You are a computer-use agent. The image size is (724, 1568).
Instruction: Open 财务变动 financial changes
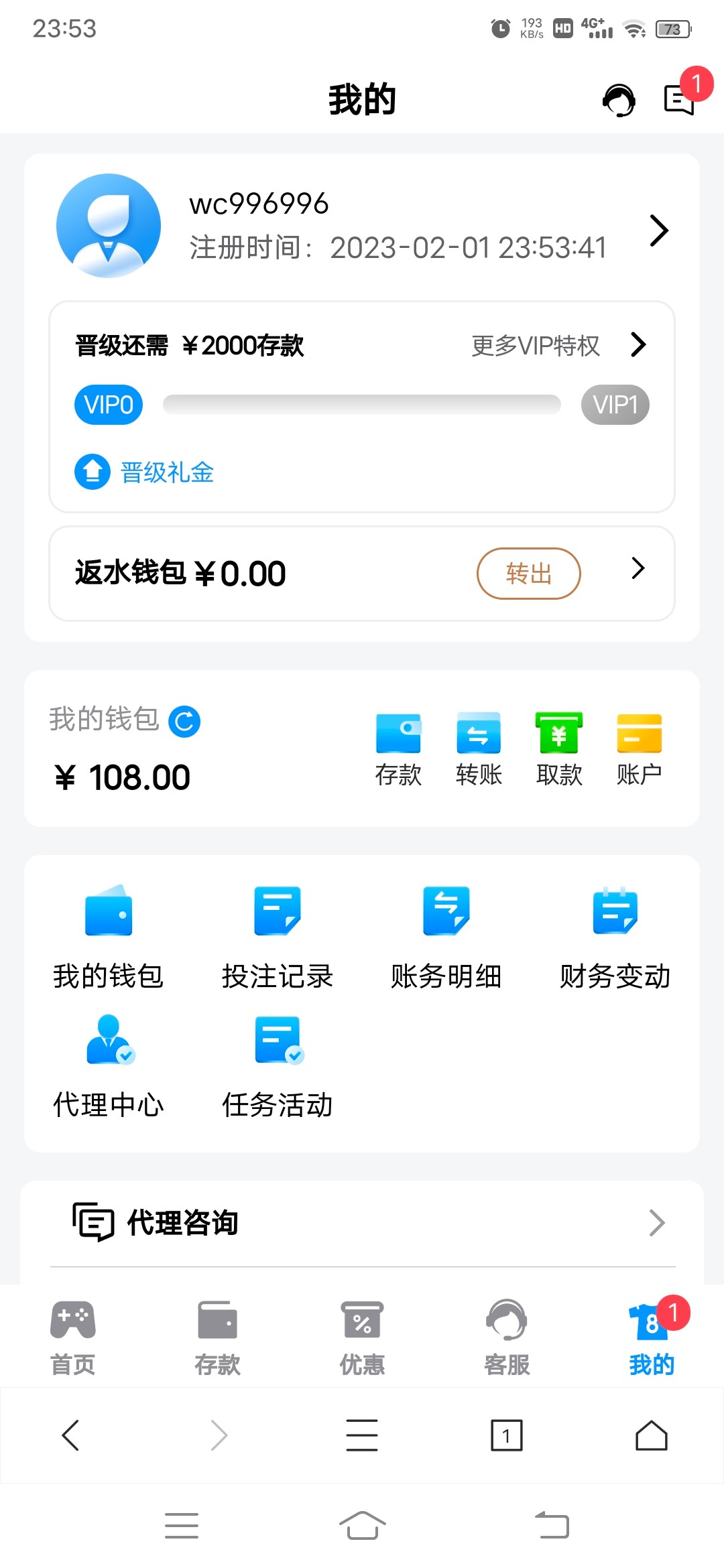pyautogui.click(x=614, y=931)
